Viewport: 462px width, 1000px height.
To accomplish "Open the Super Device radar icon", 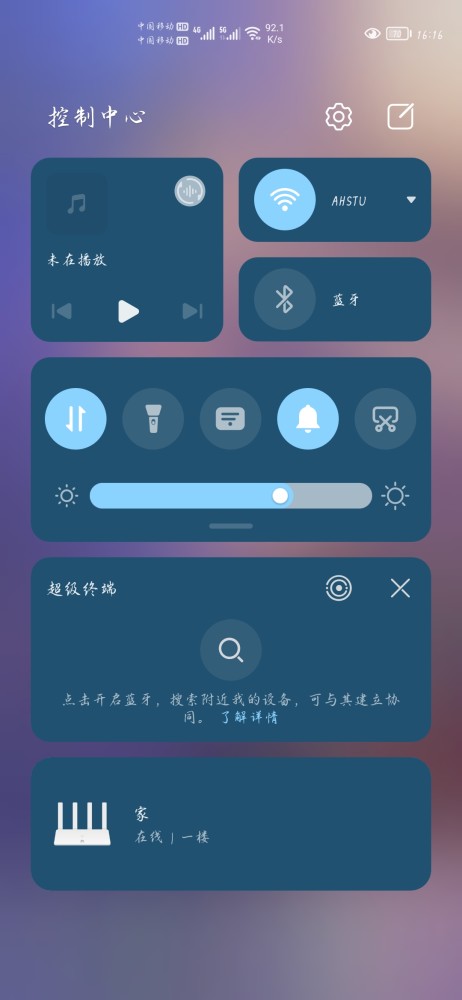I will (339, 588).
